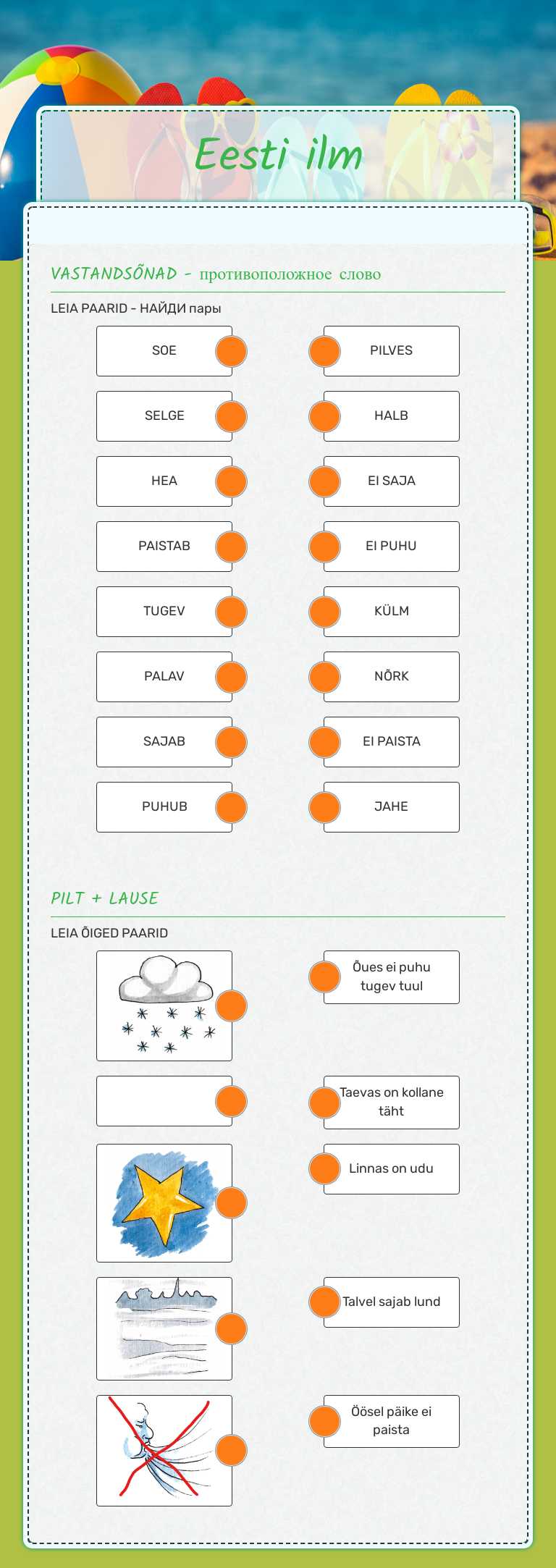
Task: Select the orange circle next to JAHE
Action: pos(324,806)
